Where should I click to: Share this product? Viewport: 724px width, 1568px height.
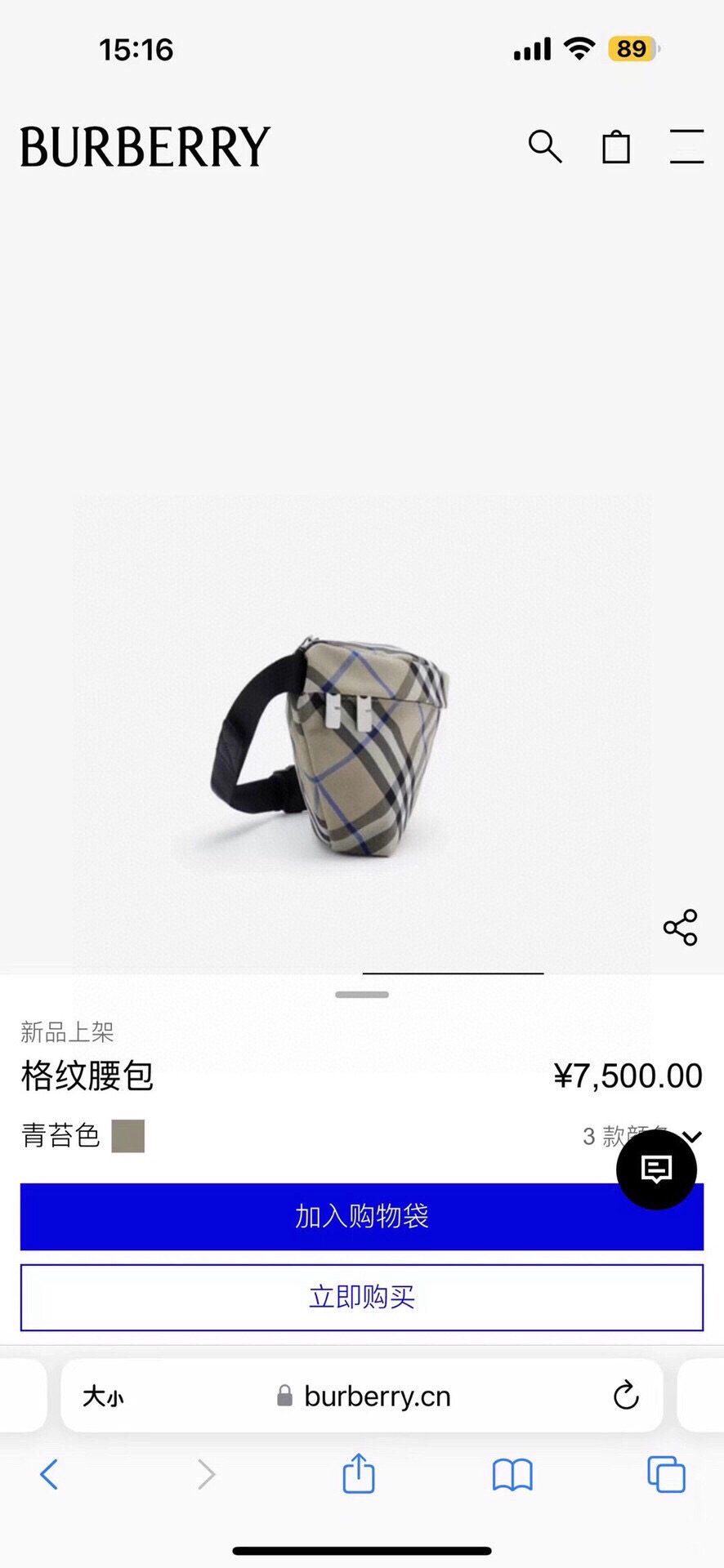(x=680, y=928)
